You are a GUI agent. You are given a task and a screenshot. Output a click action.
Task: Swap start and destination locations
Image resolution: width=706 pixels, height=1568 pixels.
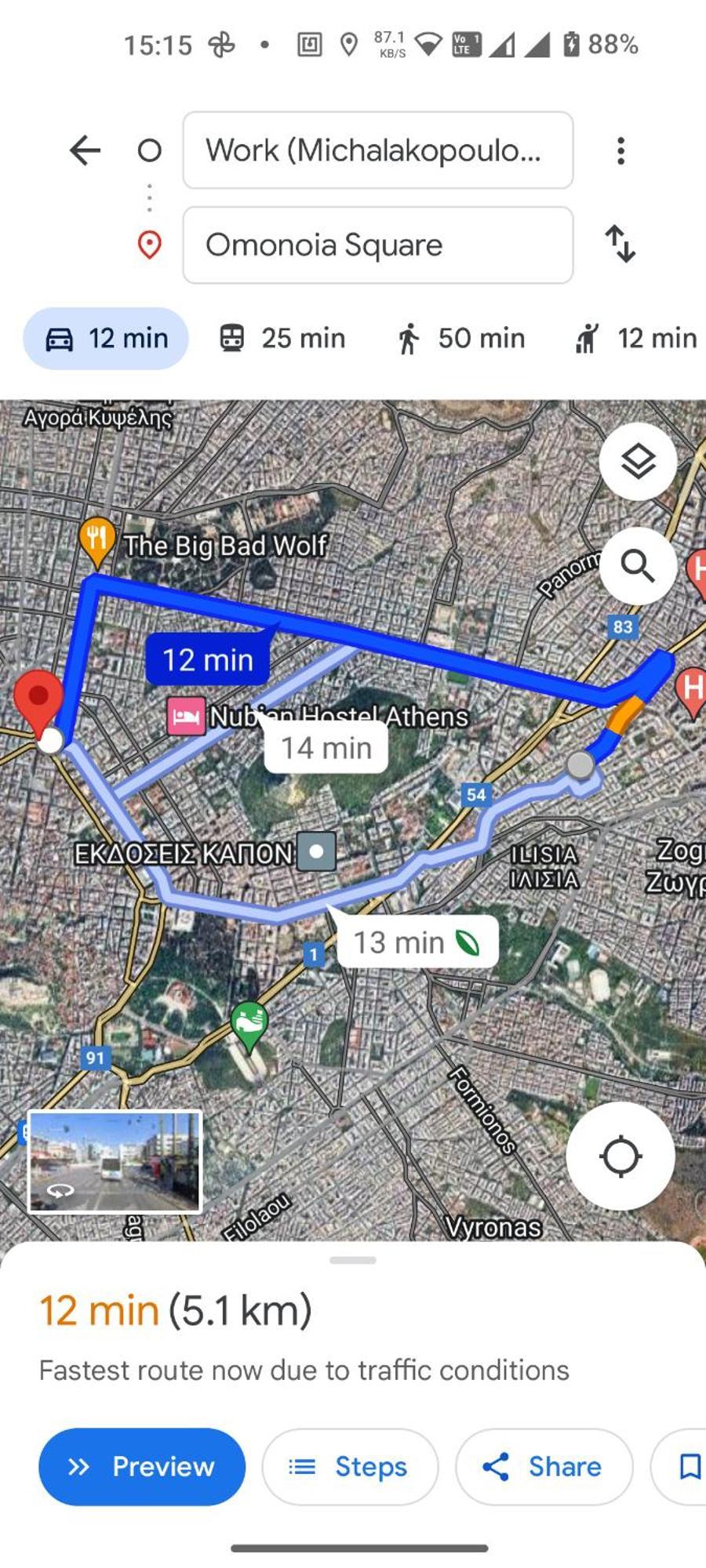point(620,244)
